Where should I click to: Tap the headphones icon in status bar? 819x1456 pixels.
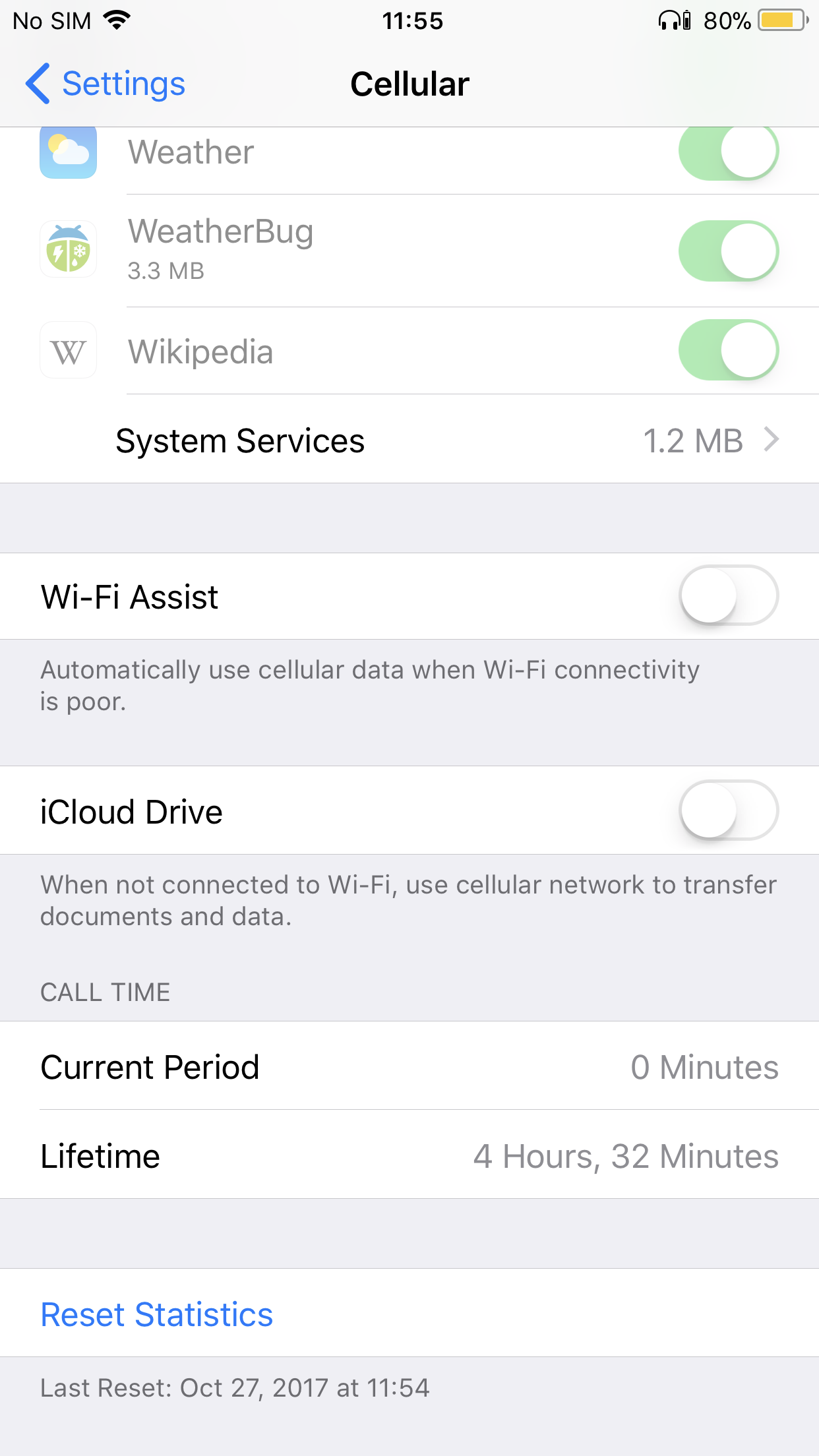[669, 20]
